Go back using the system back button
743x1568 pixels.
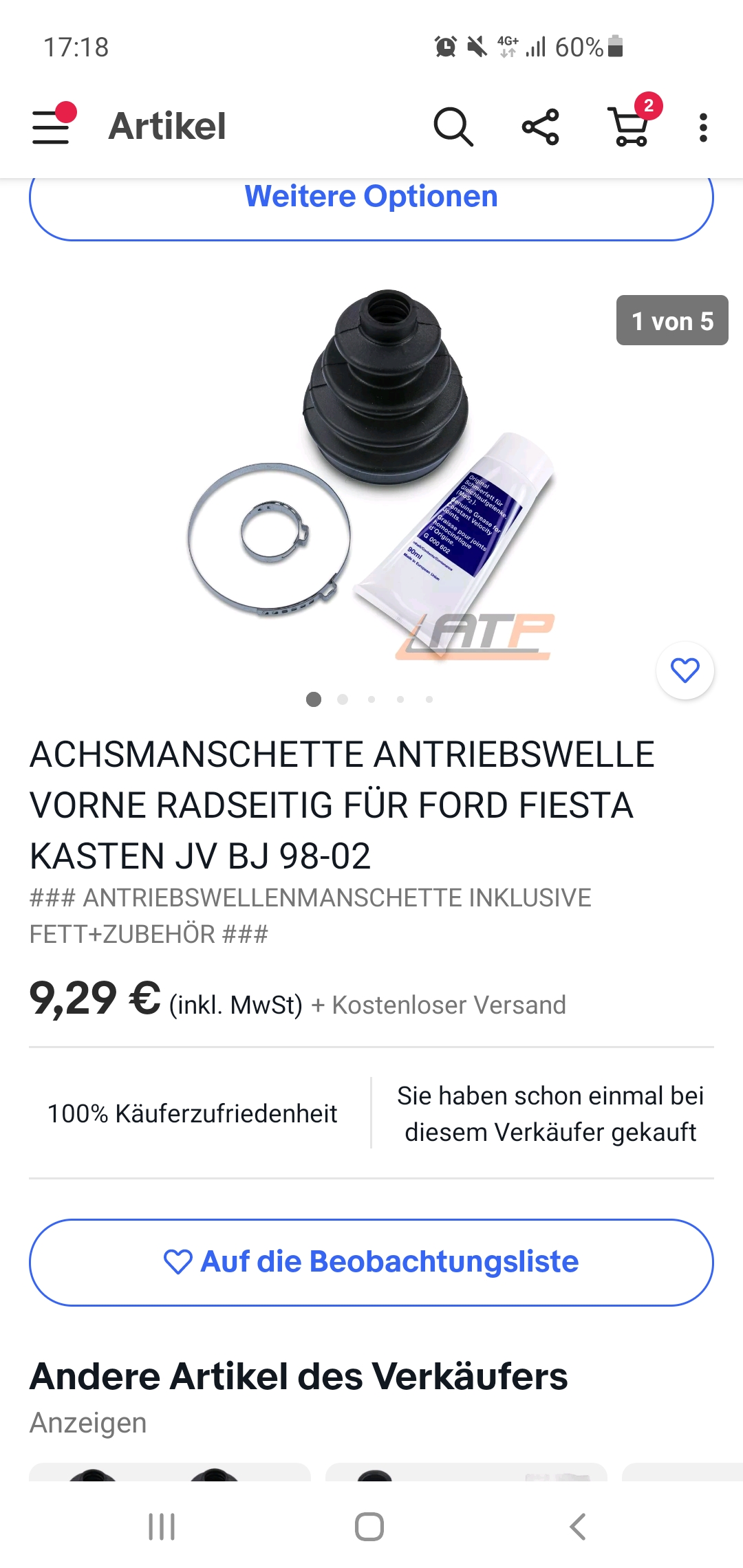578,1527
